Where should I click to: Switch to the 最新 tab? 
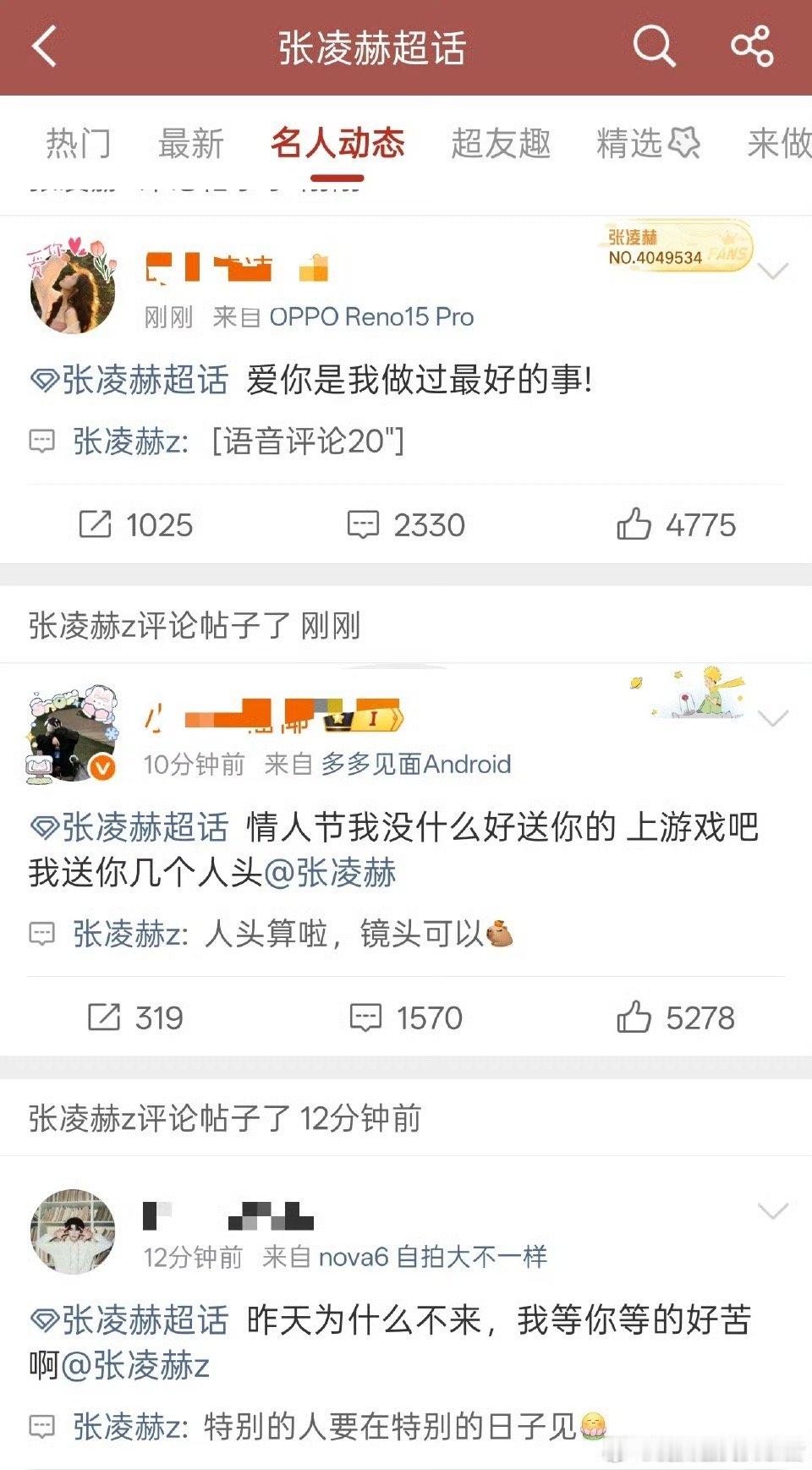click(190, 145)
